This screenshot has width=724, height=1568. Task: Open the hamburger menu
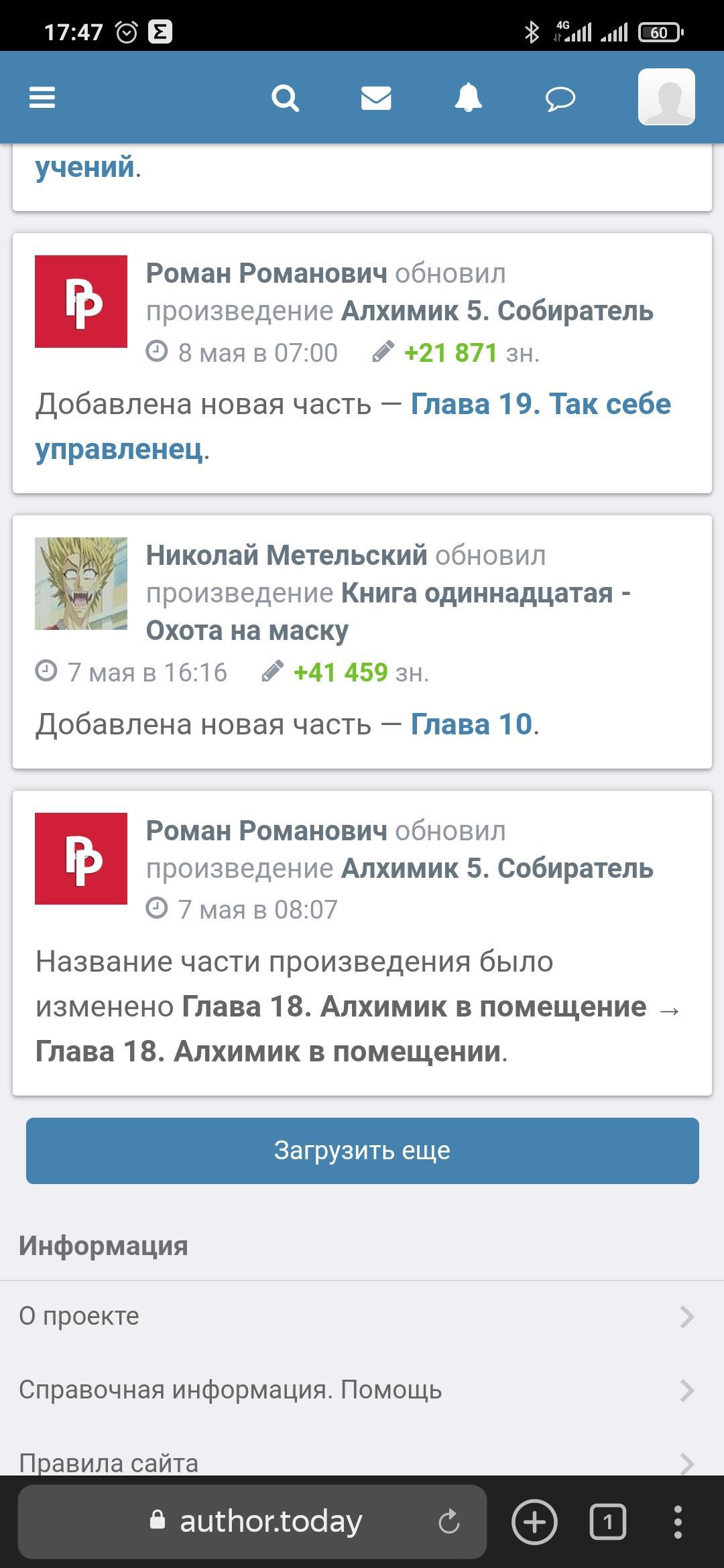pyautogui.click(x=42, y=98)
